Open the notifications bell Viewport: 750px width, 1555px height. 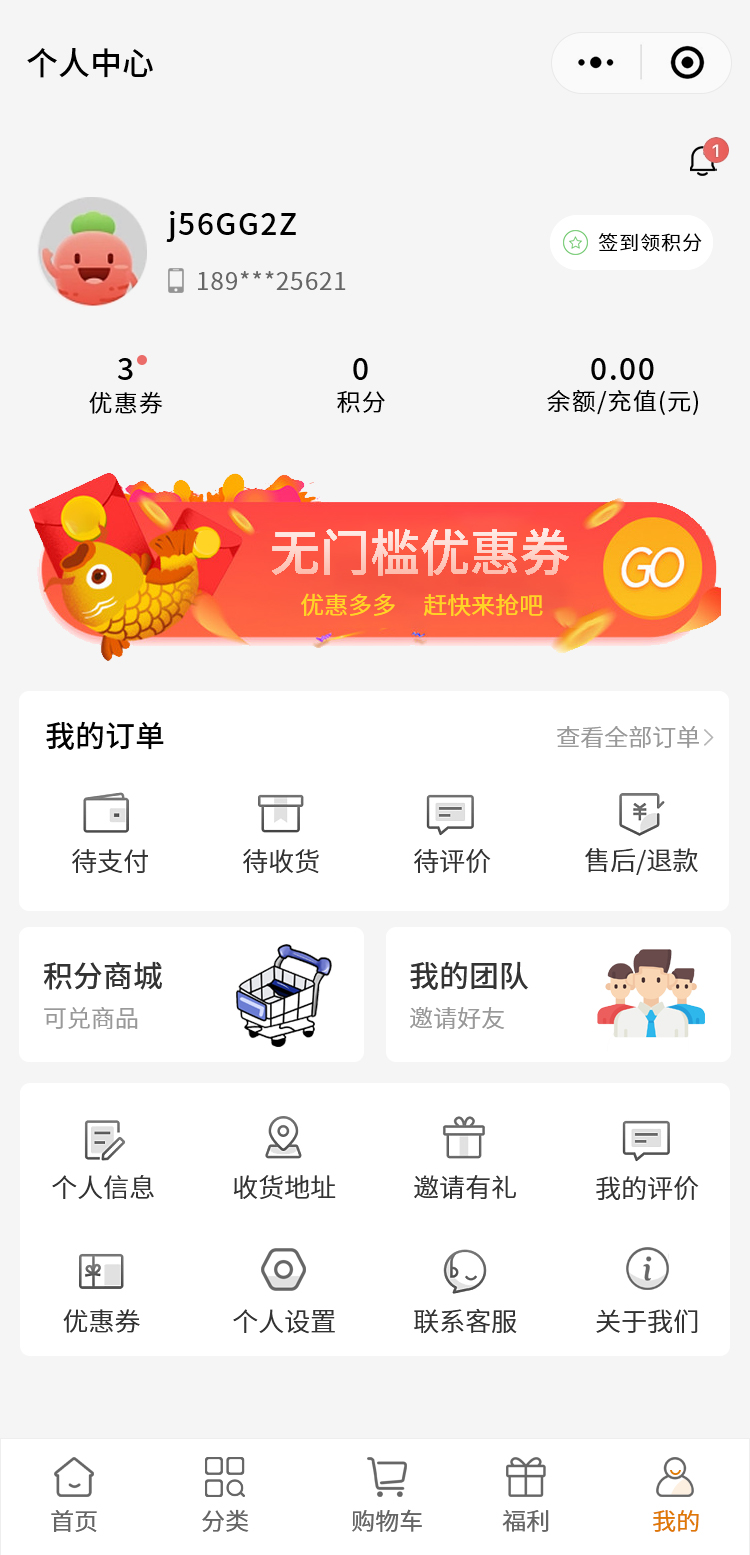pyautogui.click(x=703, y=162)
